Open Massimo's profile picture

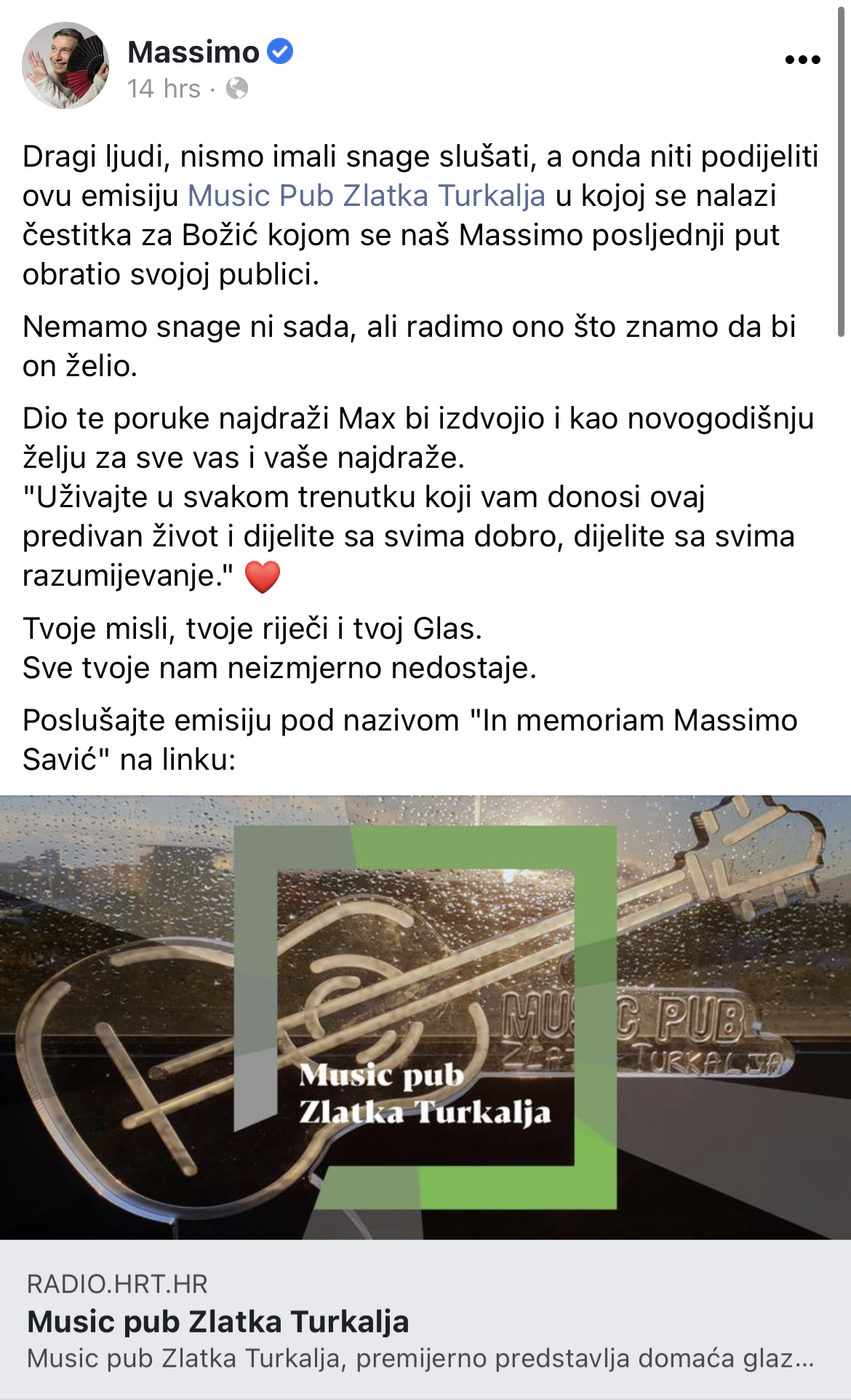click(65, 65)
